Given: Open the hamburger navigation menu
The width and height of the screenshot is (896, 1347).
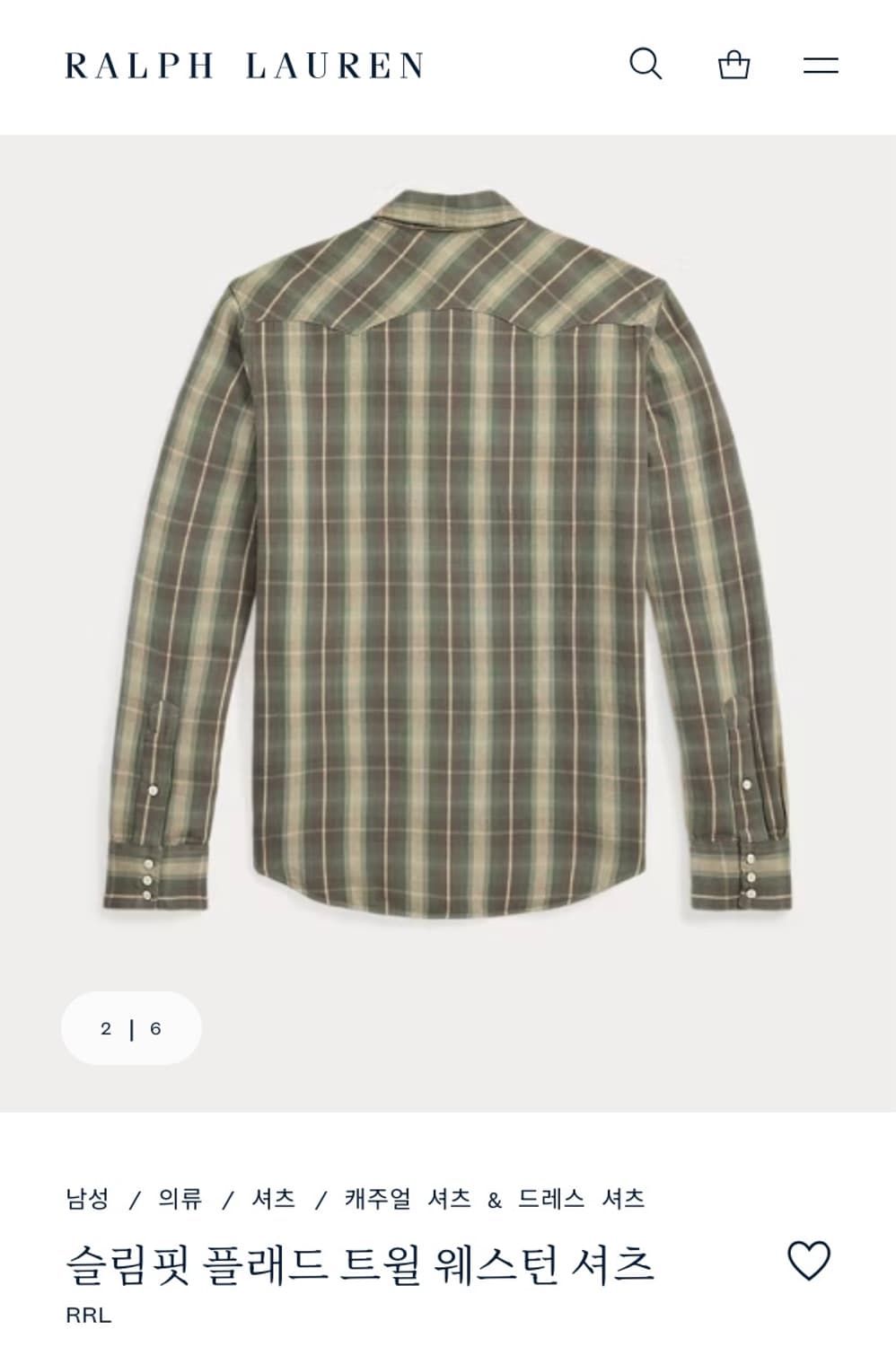Looking at the screenshot, I should (x=818, y=66).
